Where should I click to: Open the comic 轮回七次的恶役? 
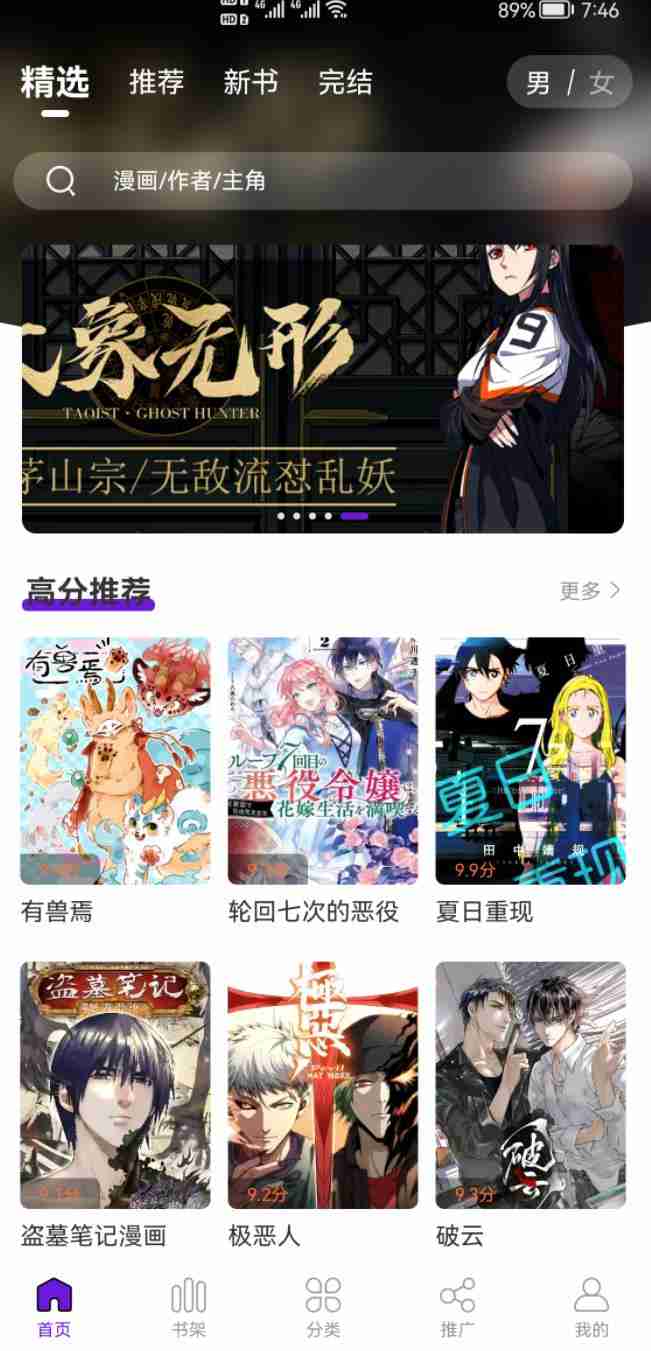click(322, 761)
